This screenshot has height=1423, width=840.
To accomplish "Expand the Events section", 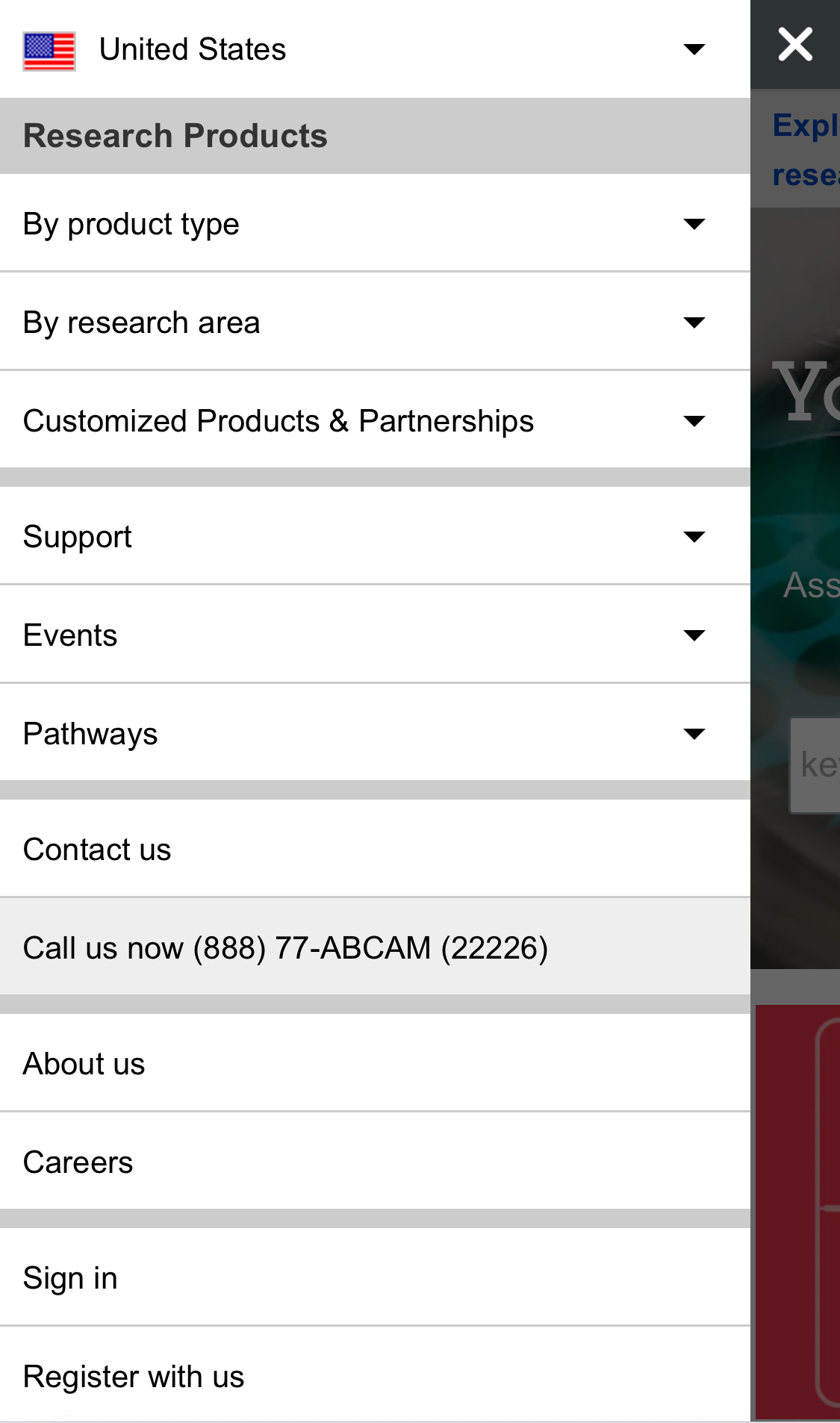I will click(695, 635).
